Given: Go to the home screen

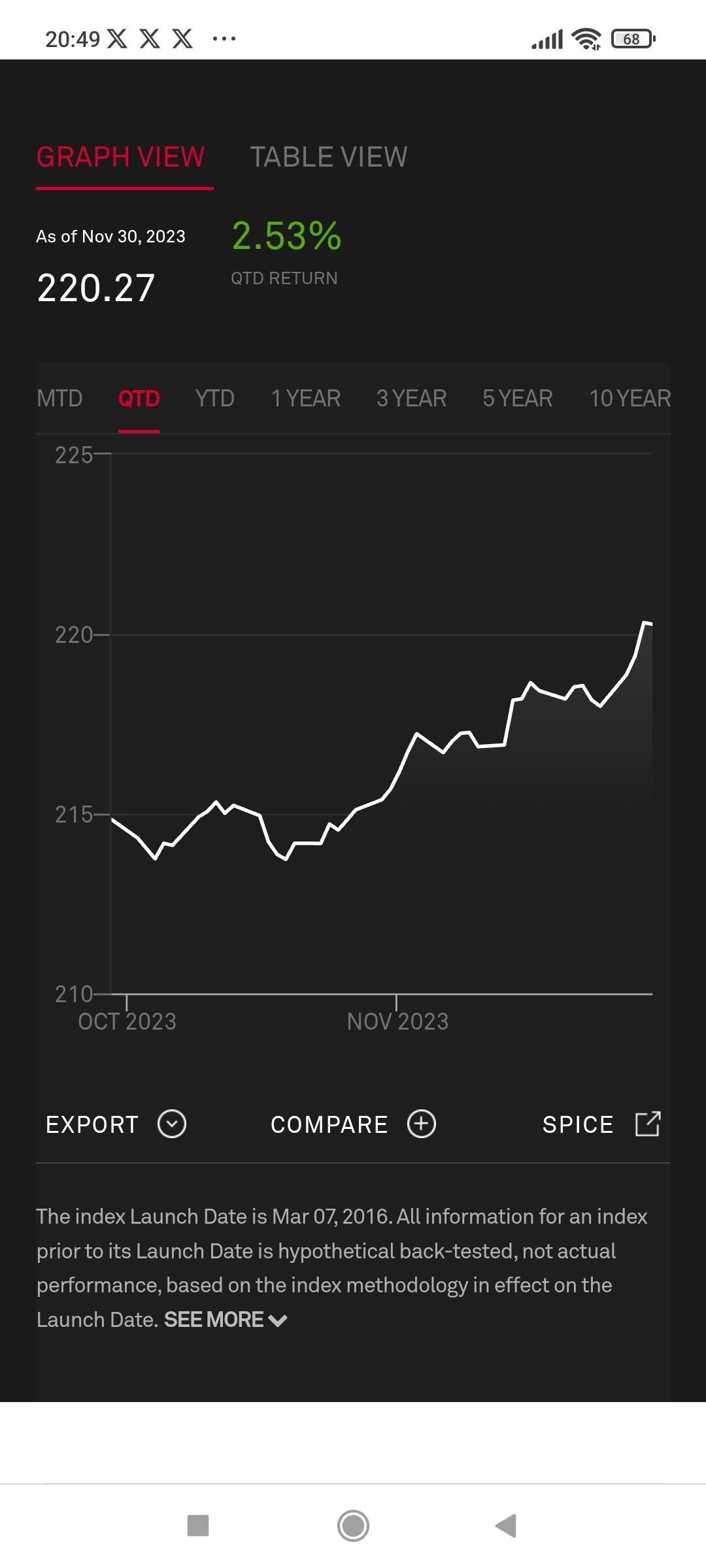Looking at the screenshot, I should (x=353, y=1526).
